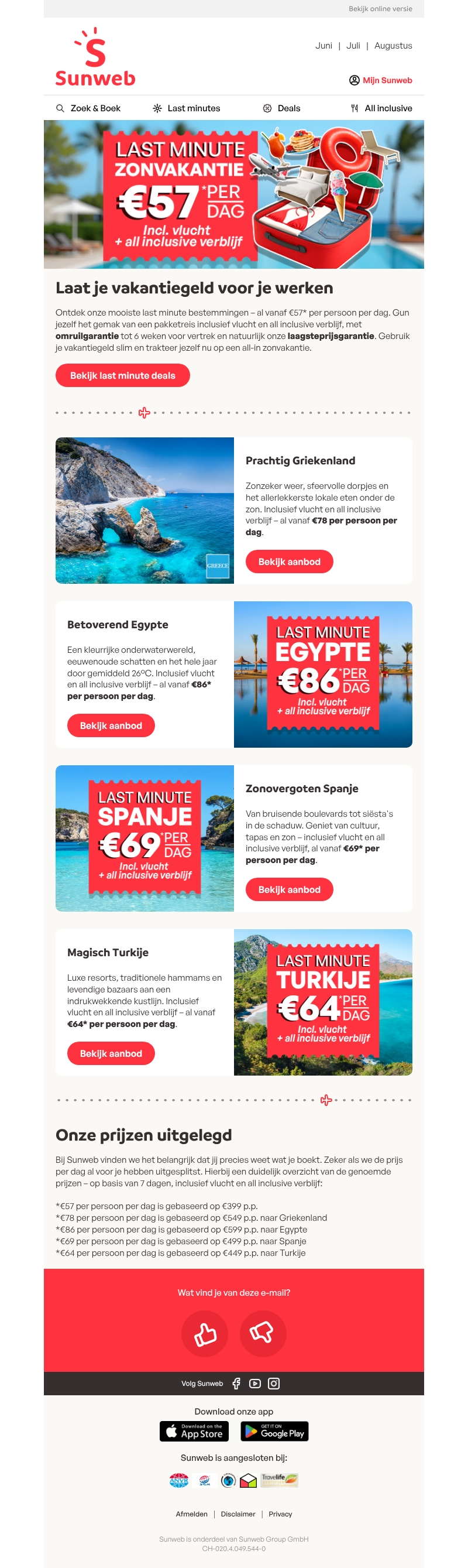The height and width of the screenshot is (1568, 468).
Task: Download the app from the App Store
Action: coord(194,1431)
